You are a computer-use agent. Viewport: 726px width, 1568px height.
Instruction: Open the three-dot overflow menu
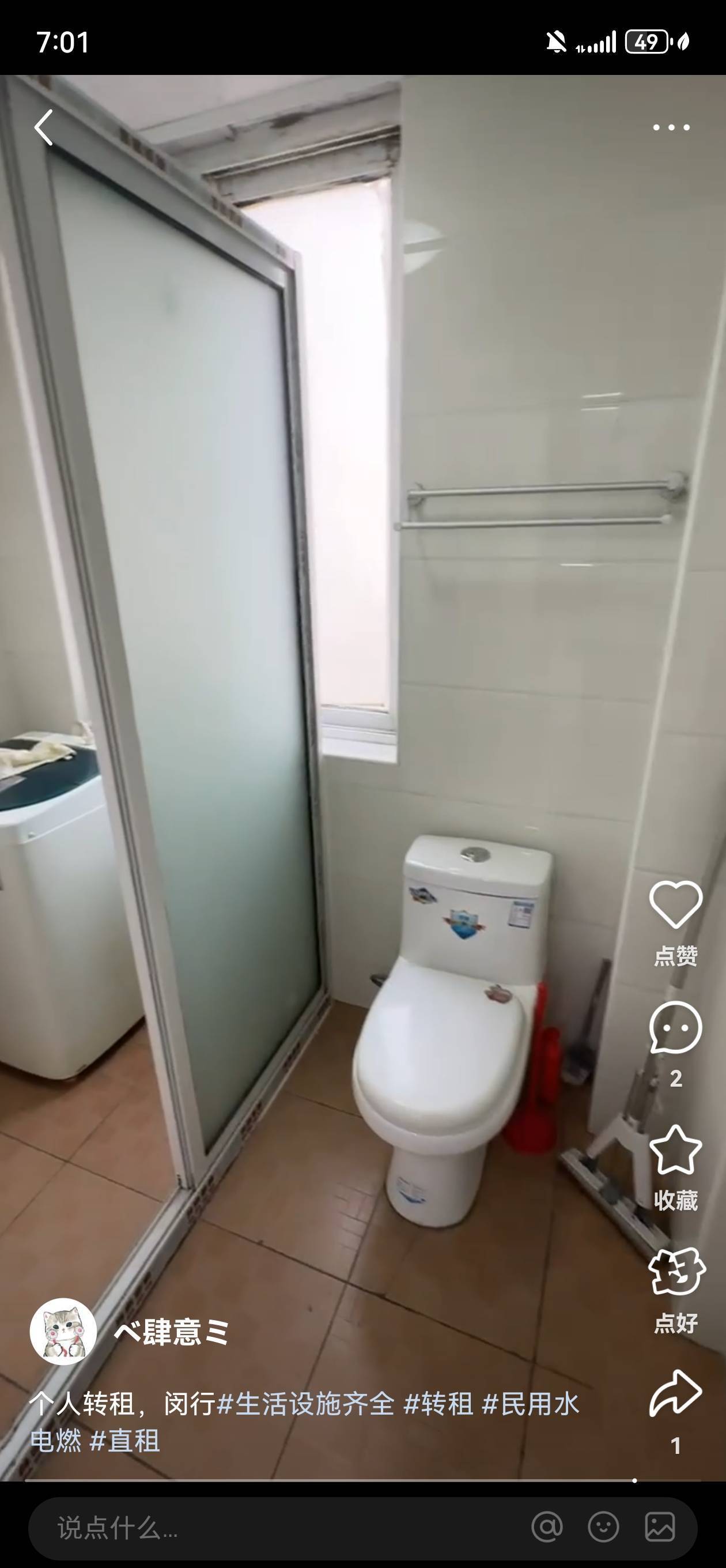[x=671, y=127]
